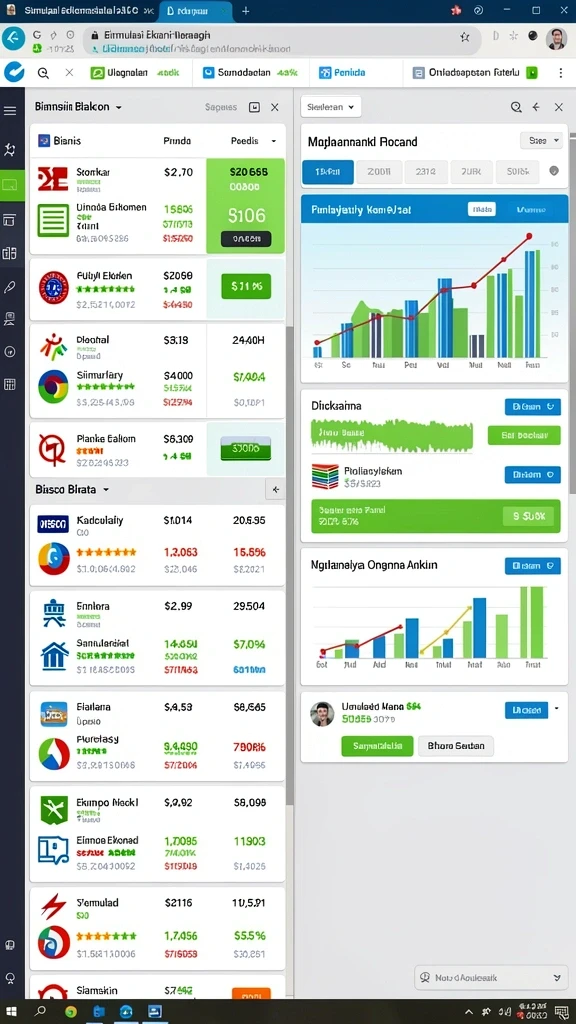Open the Windows Start menu
The height and width of the screenshot is (1024, 576).
[x=12, y=1011]
